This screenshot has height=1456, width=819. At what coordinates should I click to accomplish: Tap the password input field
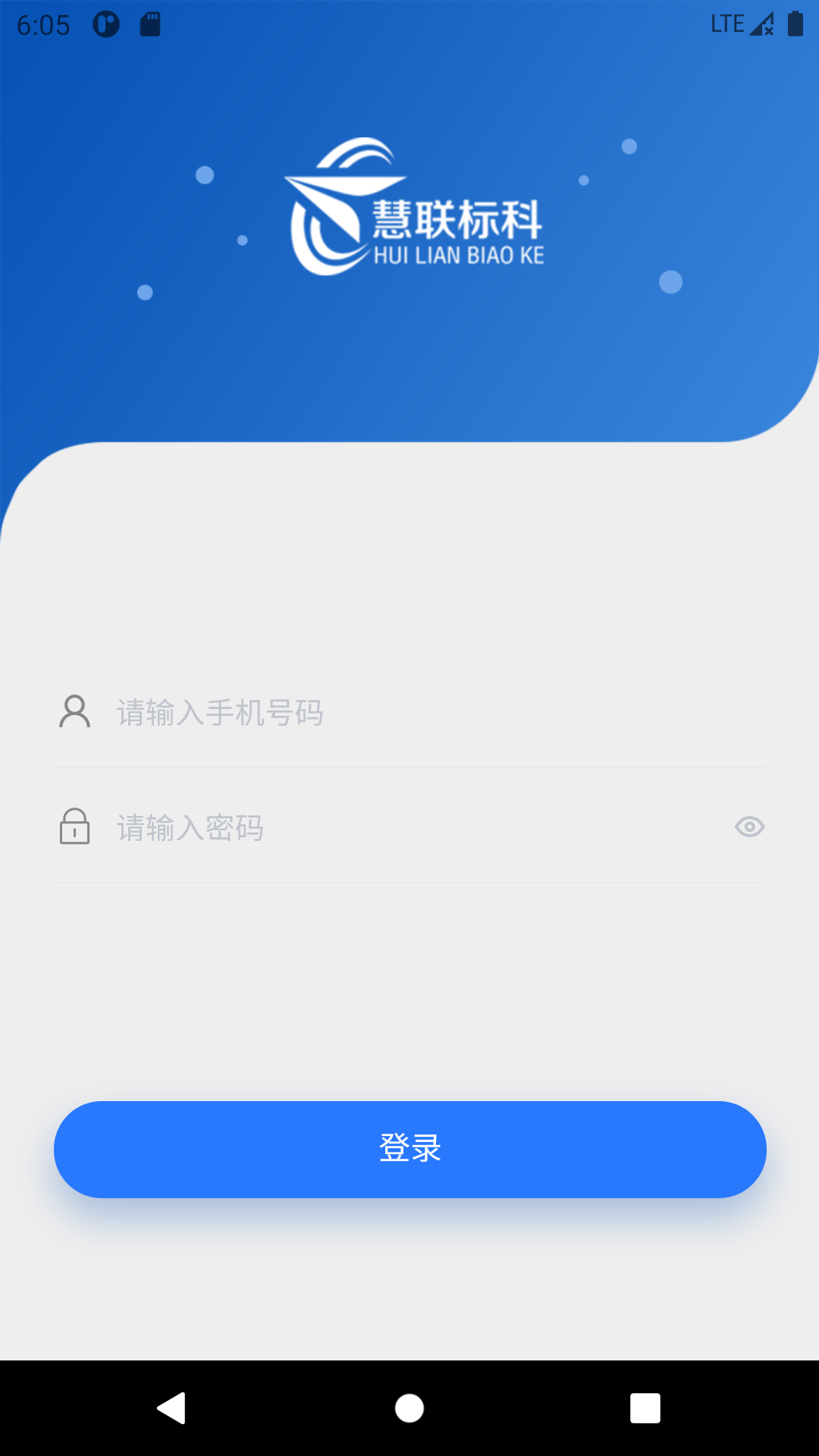(409, 827)
